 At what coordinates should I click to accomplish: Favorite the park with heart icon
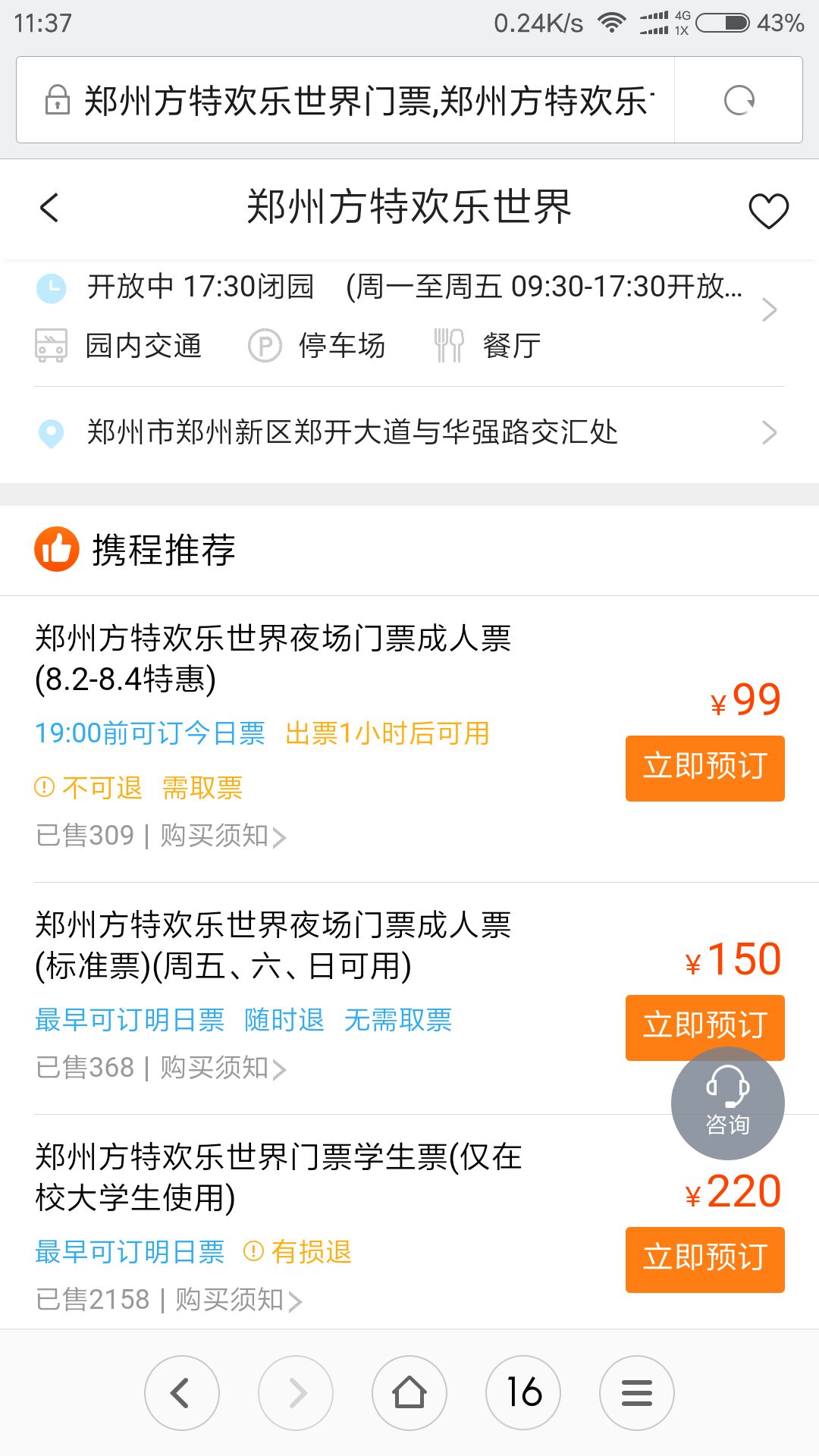click(768, 211)
